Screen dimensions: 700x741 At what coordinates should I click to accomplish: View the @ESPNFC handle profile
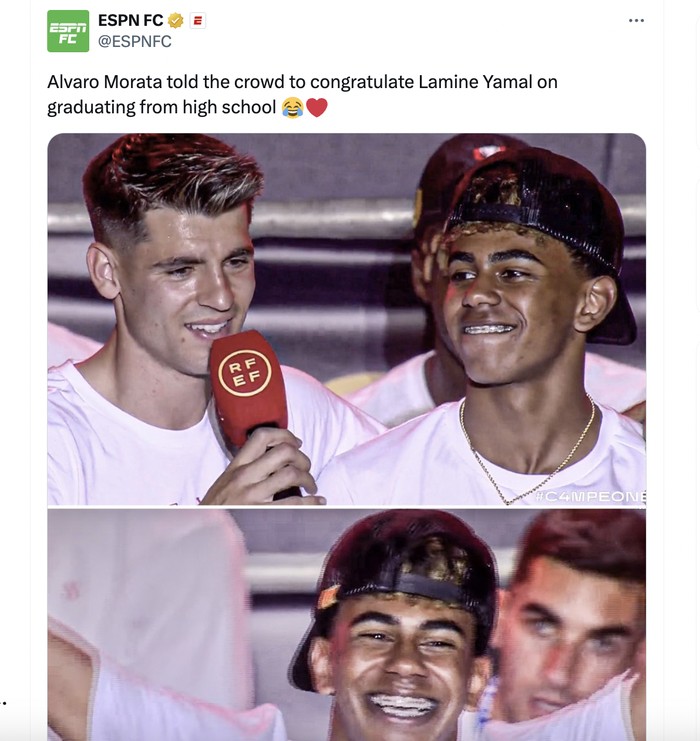(134, 41)
